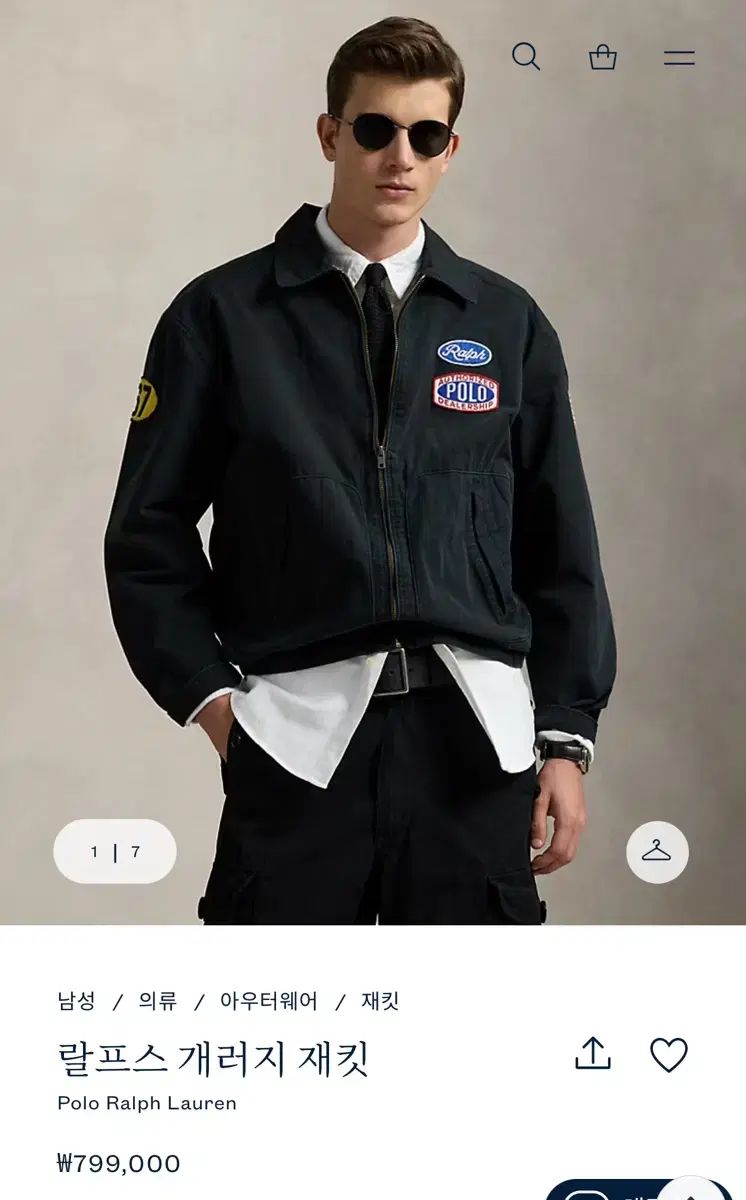The height and width of the screenshot is (1200, 746).
Task: Go to the 재킷 breadcrumb
Action: pyautogui.click(x=380, y=1000)
